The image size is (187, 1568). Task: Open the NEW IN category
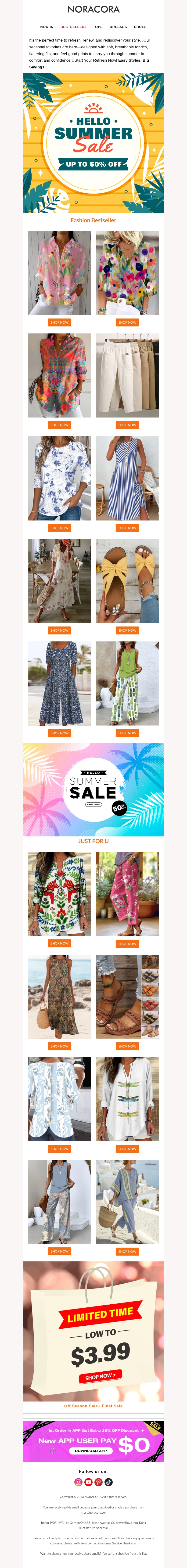47,27
